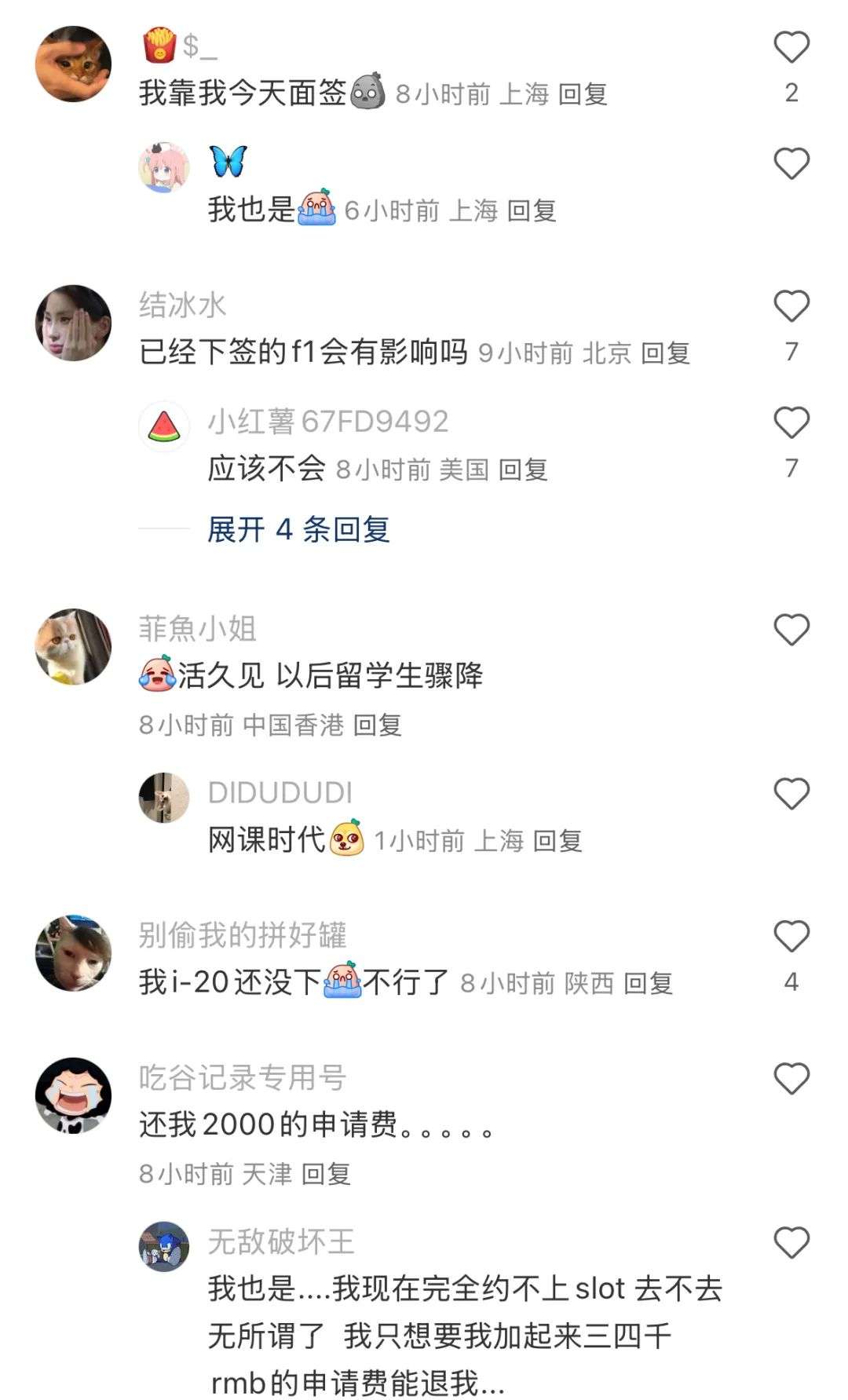
Task: Open 无敌破坏王's profile avatar
Action: click(x=164, y=1246)
